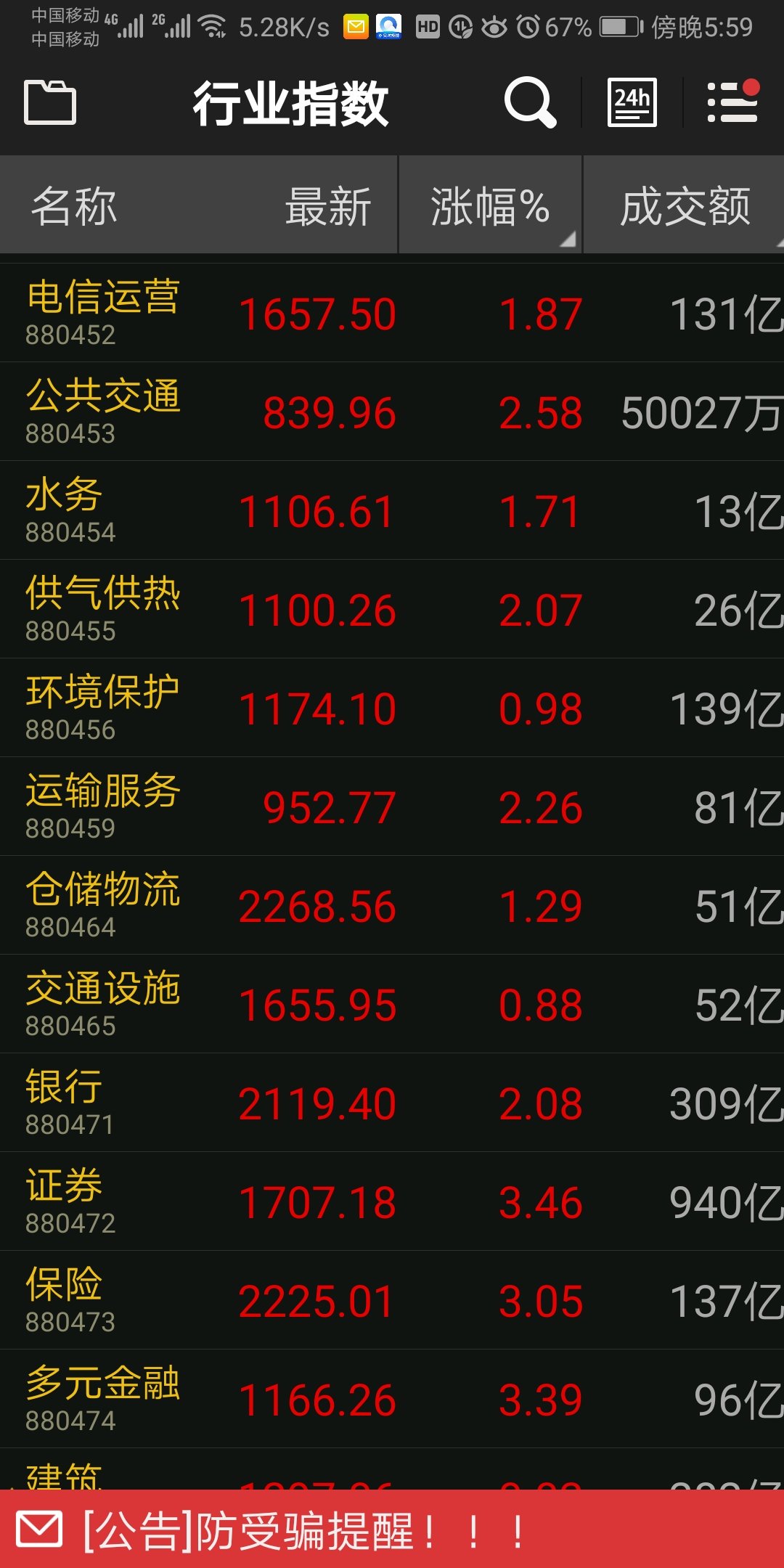
Task: Open the 证券 index row
Action: (392, 1202)
